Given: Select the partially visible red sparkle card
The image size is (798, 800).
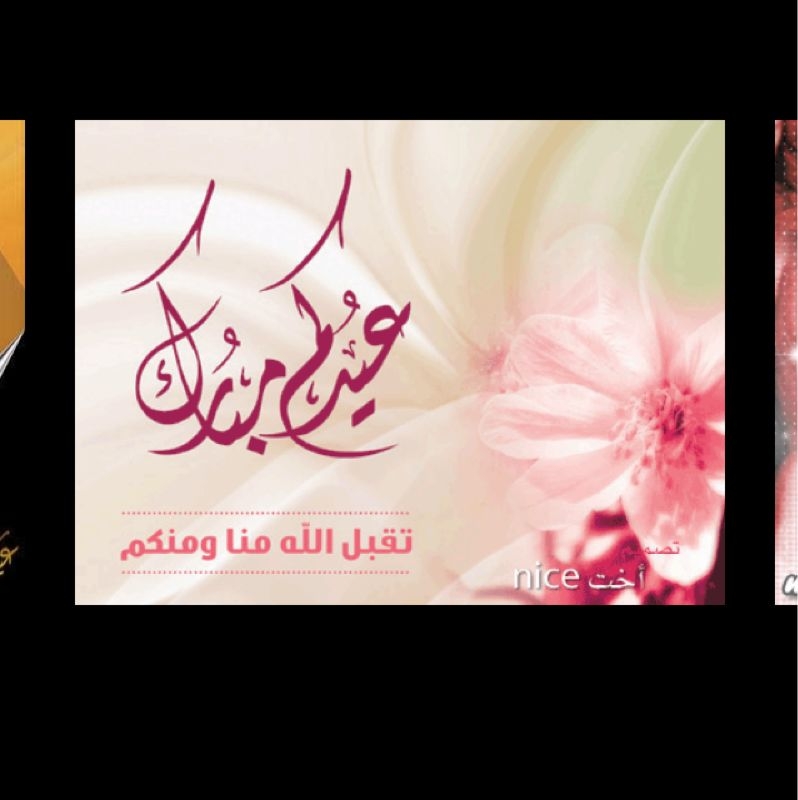Looking at the screenshot, I should coord(786,362).
